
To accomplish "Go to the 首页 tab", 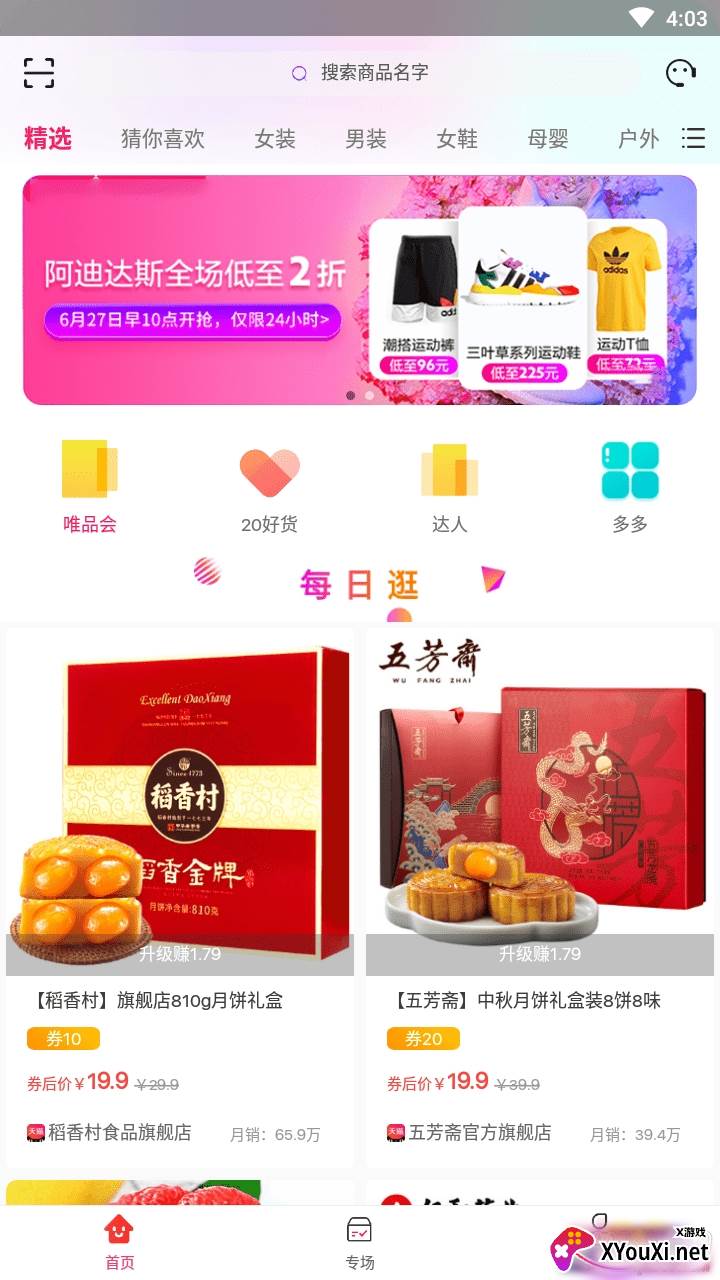I will click(119, 1242).
